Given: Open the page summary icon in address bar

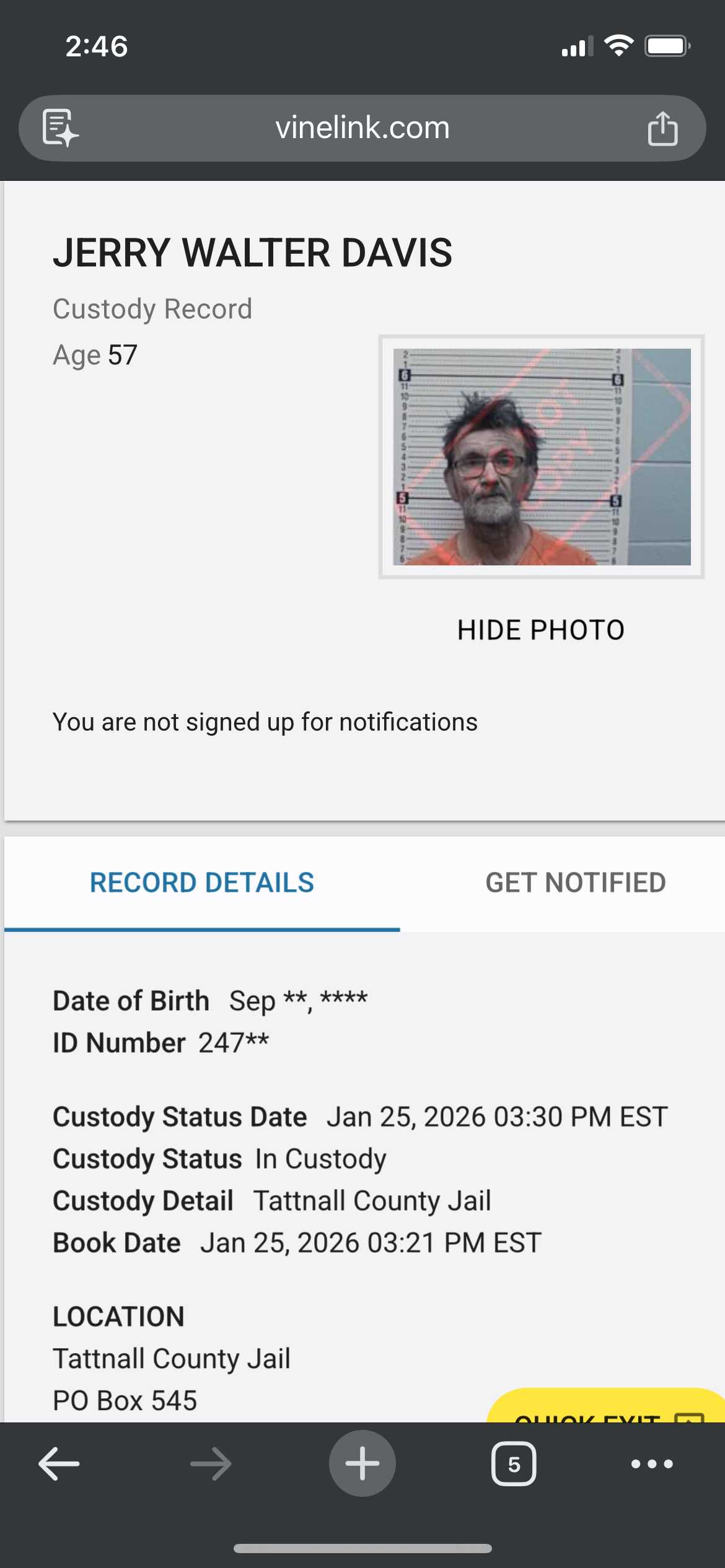Looking at the screenshot, I should pos(59,128).
